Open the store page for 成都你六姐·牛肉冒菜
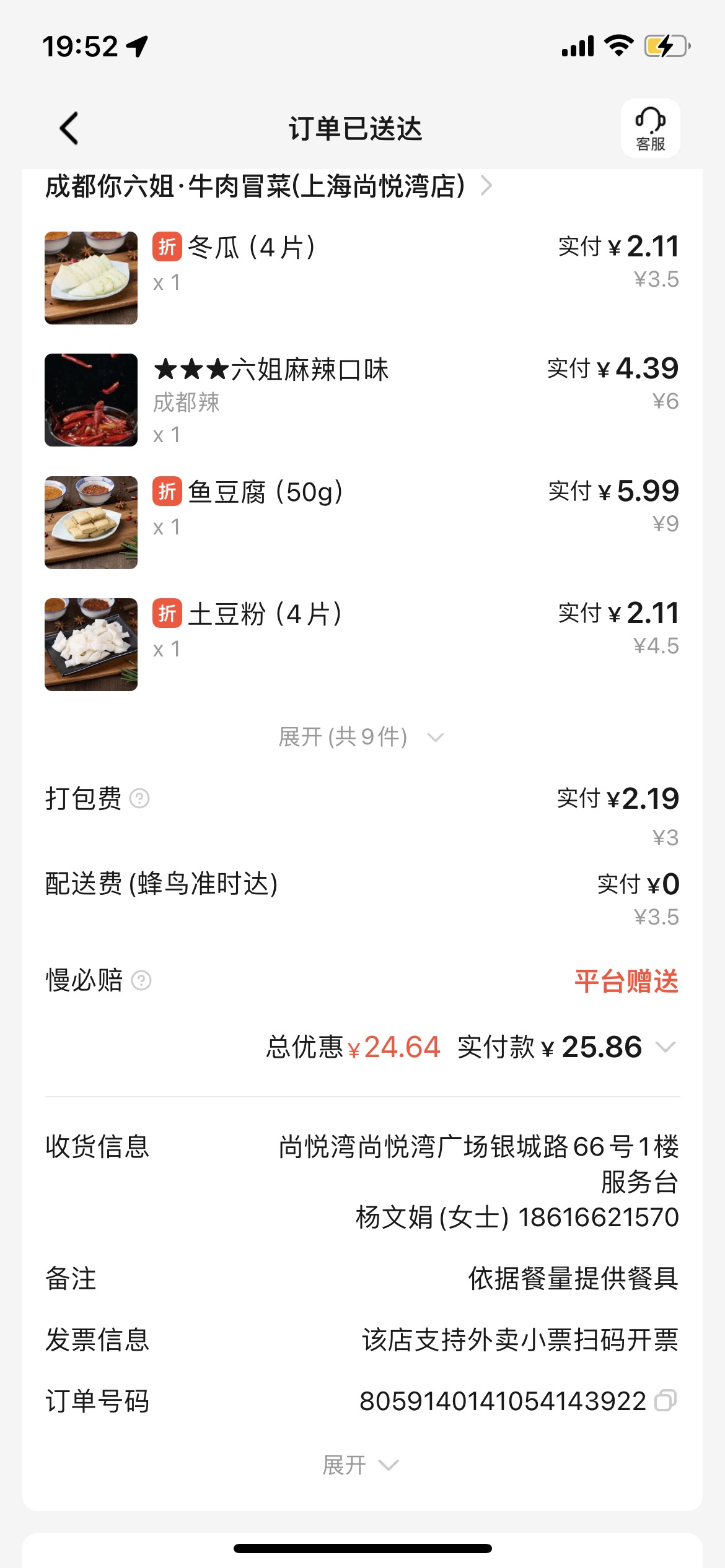Image resolution: width=725 pixels, height=1568 pixels. click(x=268, y=186)
